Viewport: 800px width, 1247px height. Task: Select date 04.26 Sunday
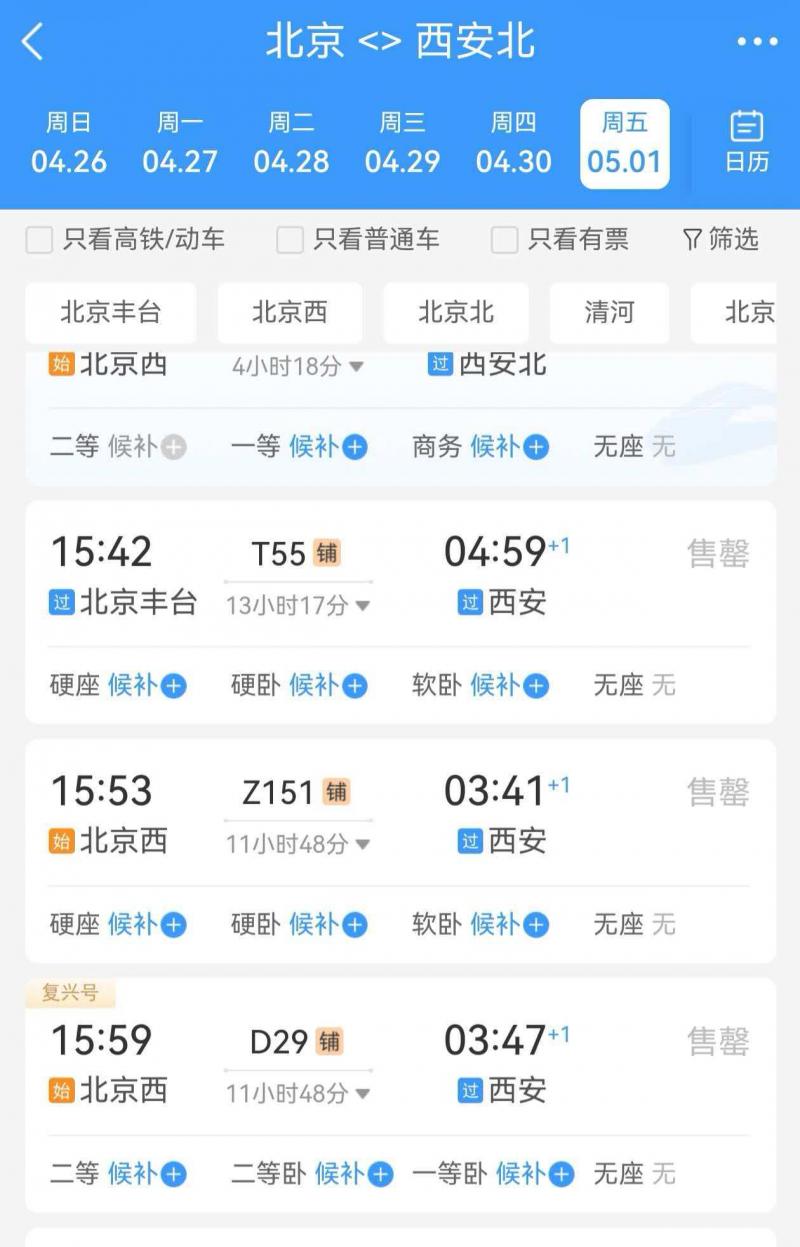[68, 144]
